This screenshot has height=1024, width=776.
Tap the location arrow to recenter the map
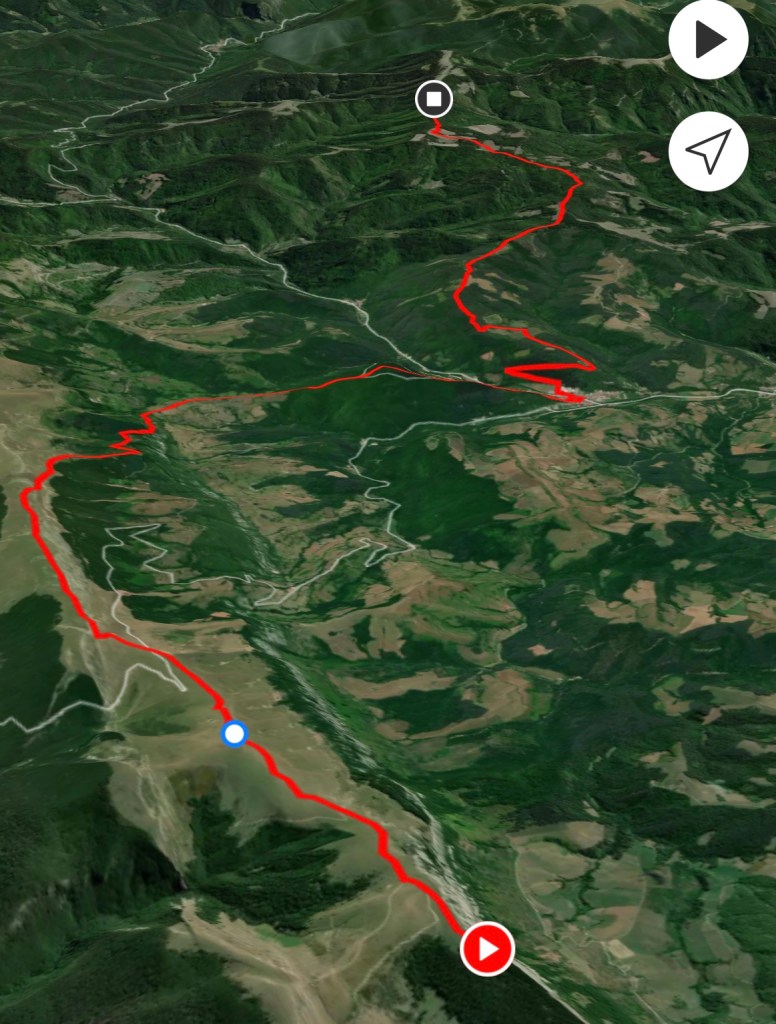708,152
